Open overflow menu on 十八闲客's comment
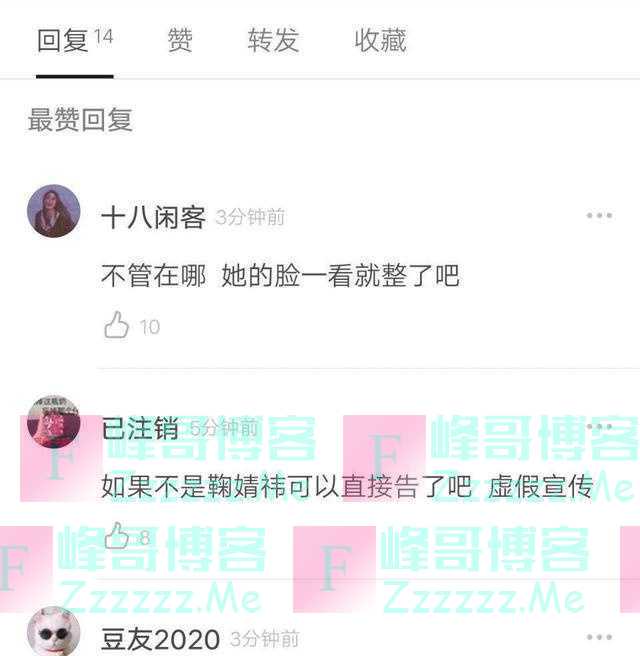640x656 pixels. click(x=599, y=216)
